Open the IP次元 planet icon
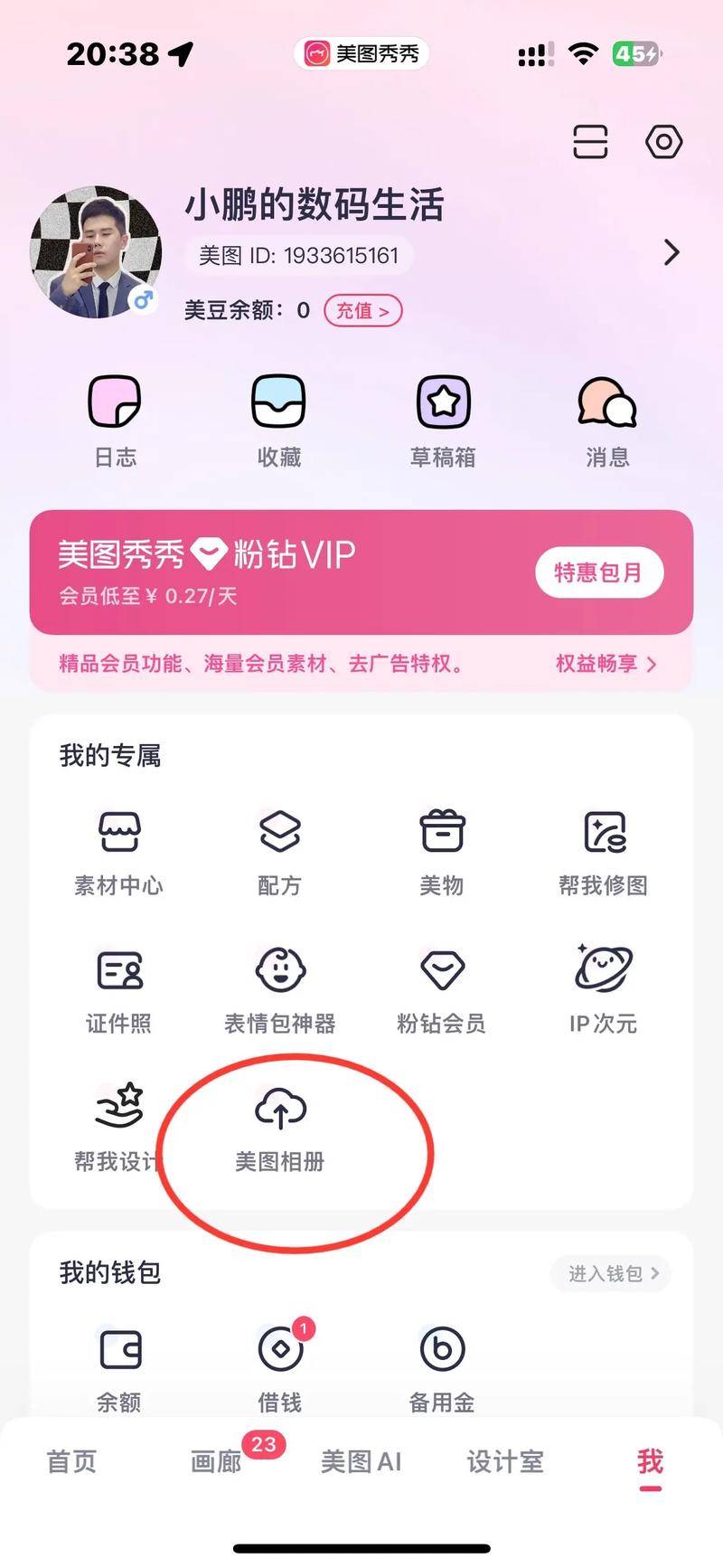Viewport: 723px width, 1568px height. (604, 986)
